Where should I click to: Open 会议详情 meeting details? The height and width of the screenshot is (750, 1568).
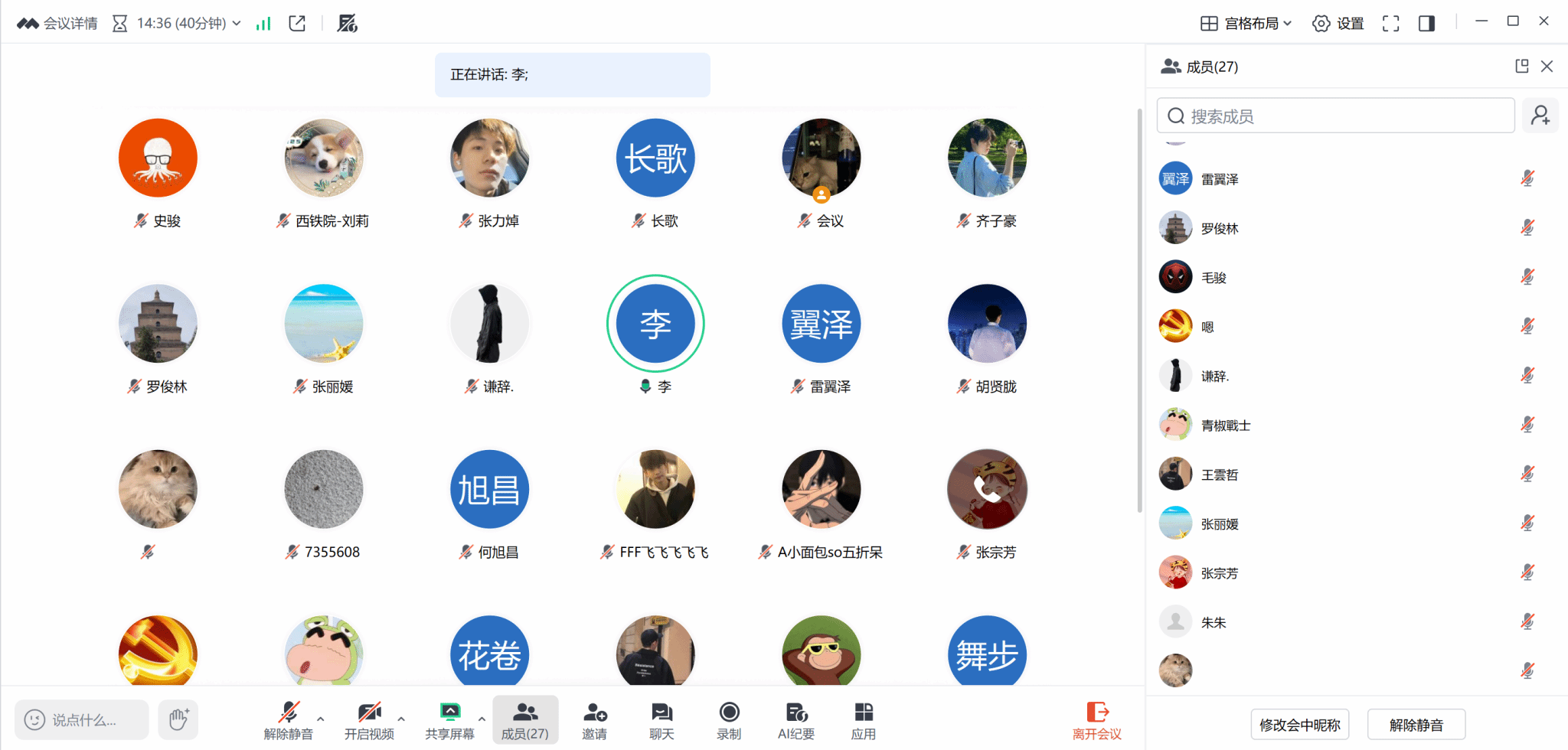(58, 23)
